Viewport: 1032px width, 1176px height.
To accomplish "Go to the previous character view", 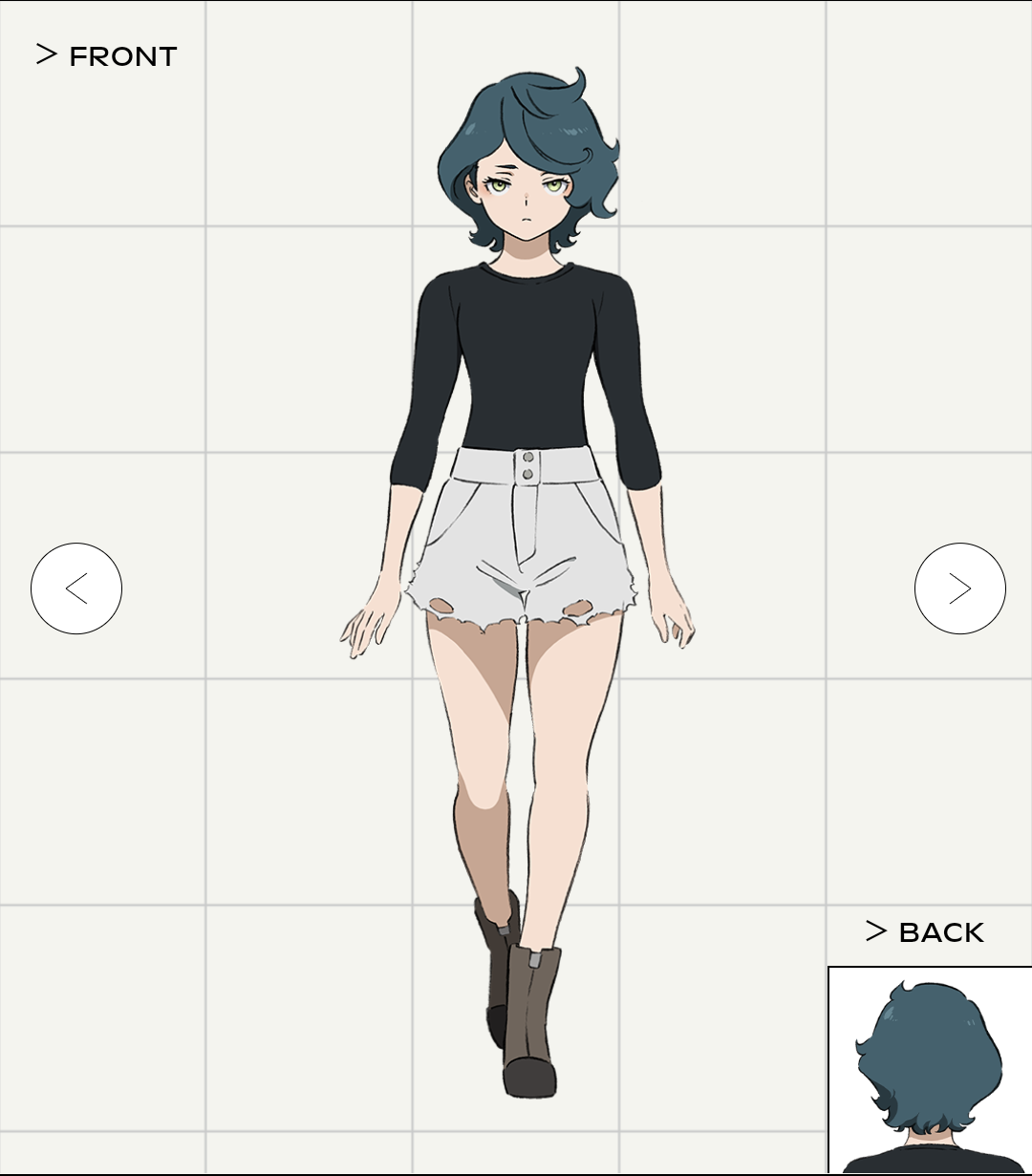I will (x=76, y=588).
